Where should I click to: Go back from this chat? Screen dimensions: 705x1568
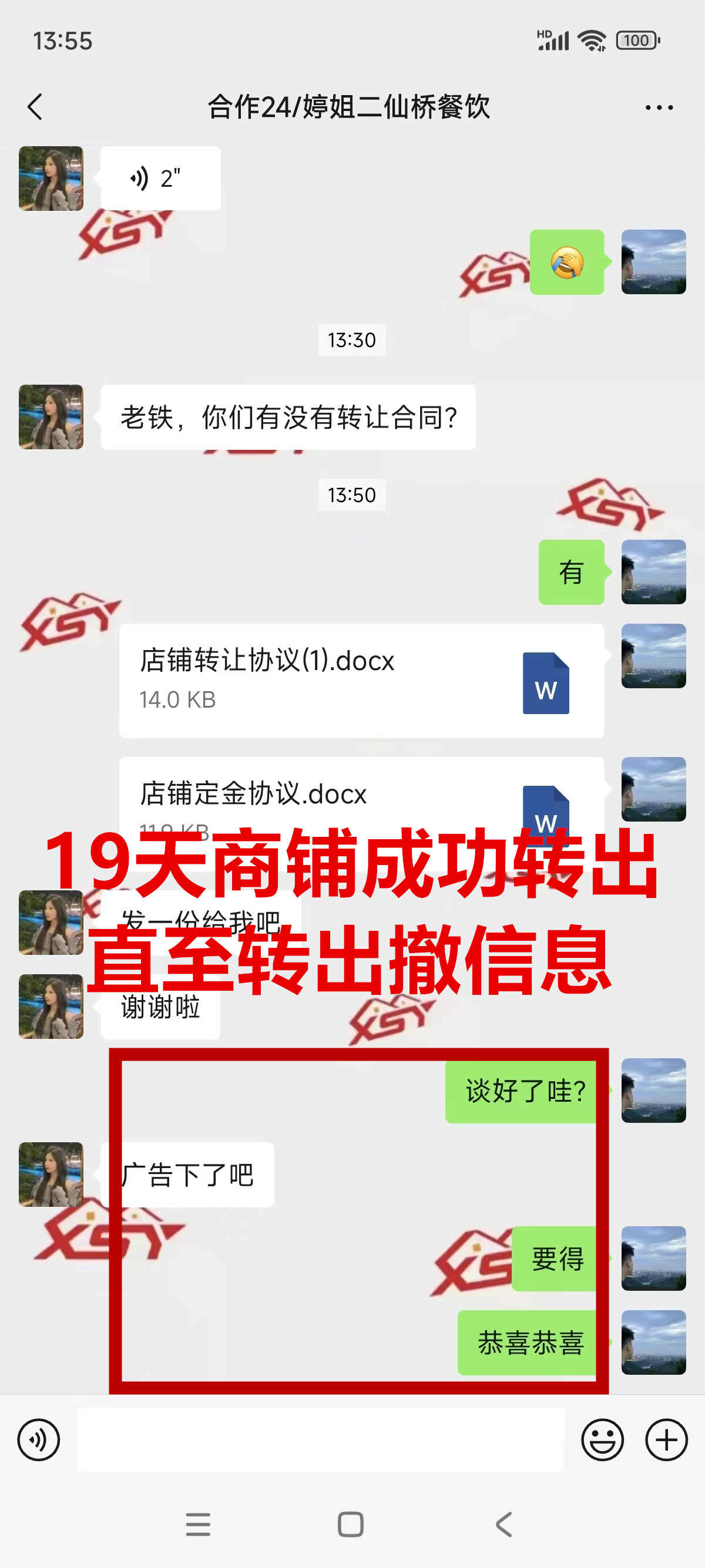pos(35,107)
